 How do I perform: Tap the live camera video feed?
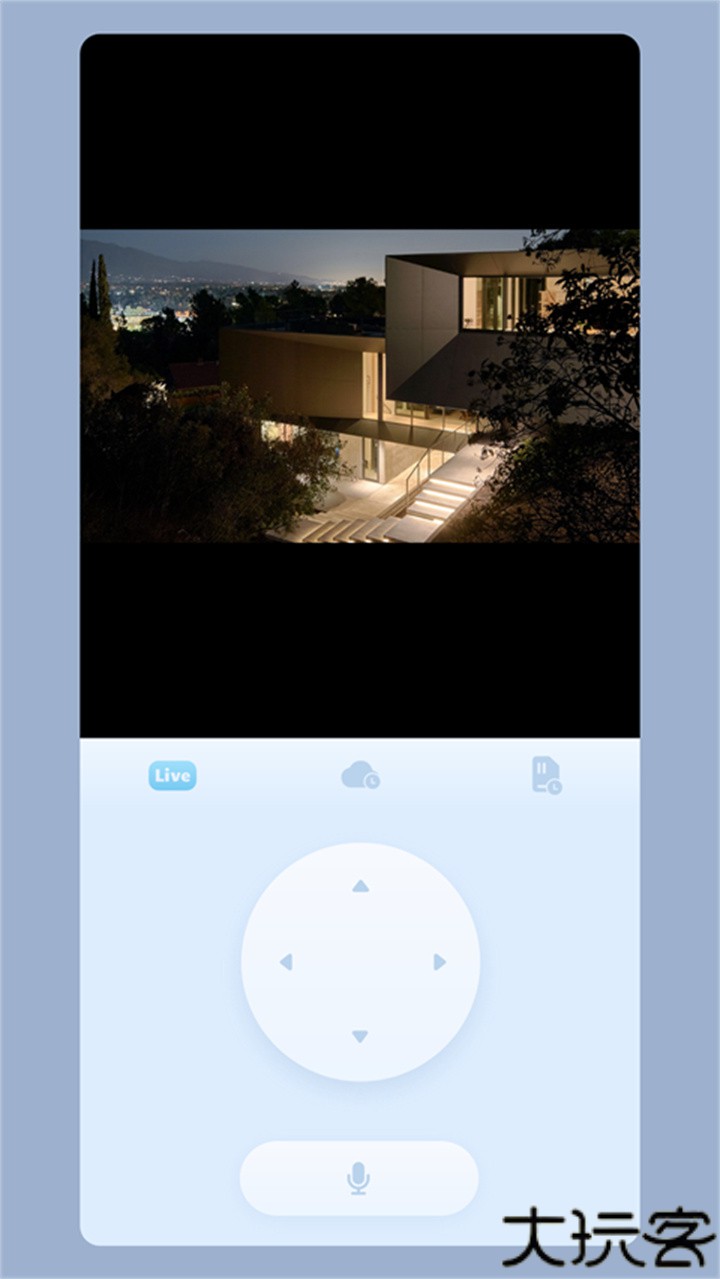[360, 386]
